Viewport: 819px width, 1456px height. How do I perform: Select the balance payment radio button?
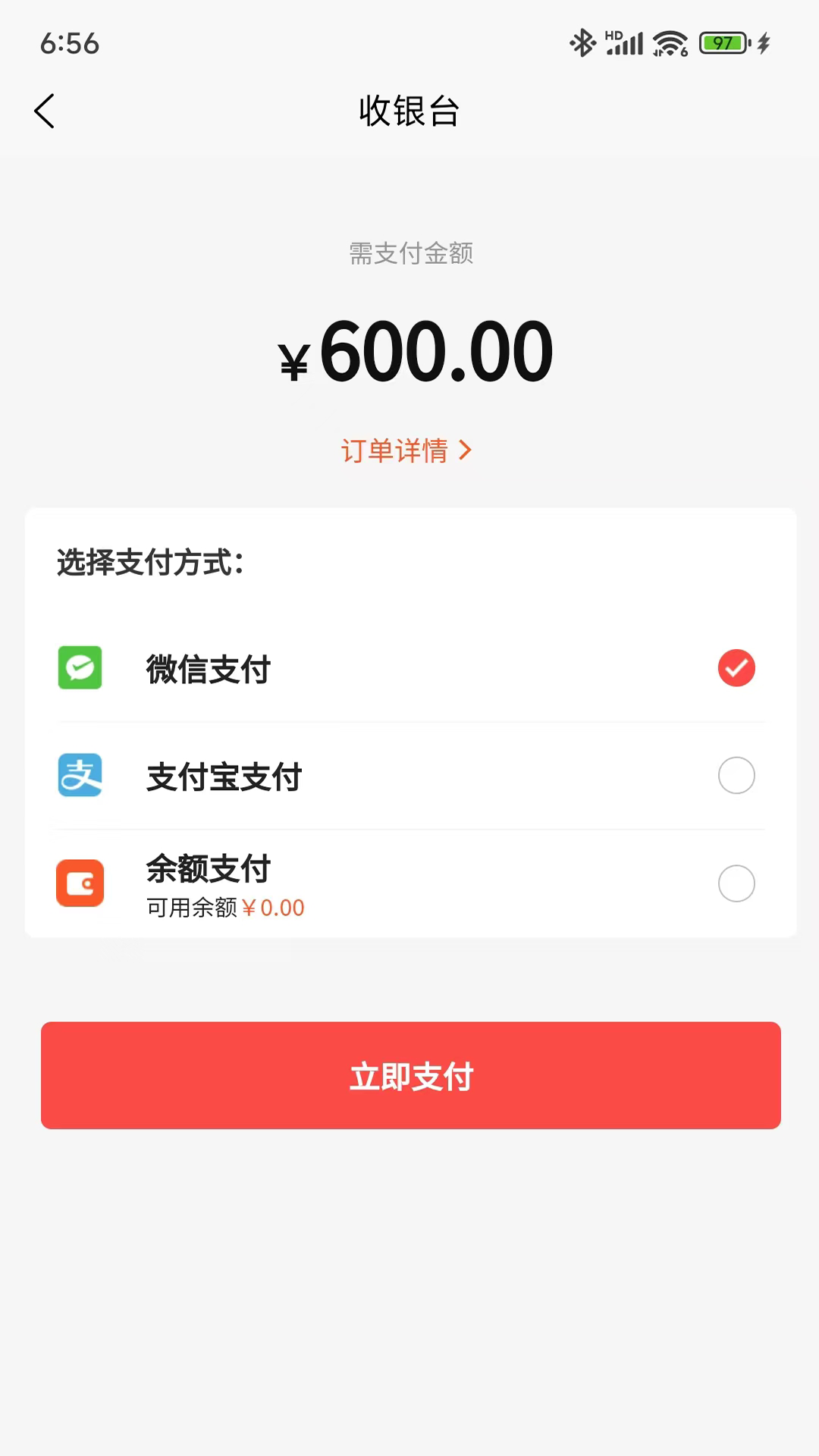coord(736,883)
